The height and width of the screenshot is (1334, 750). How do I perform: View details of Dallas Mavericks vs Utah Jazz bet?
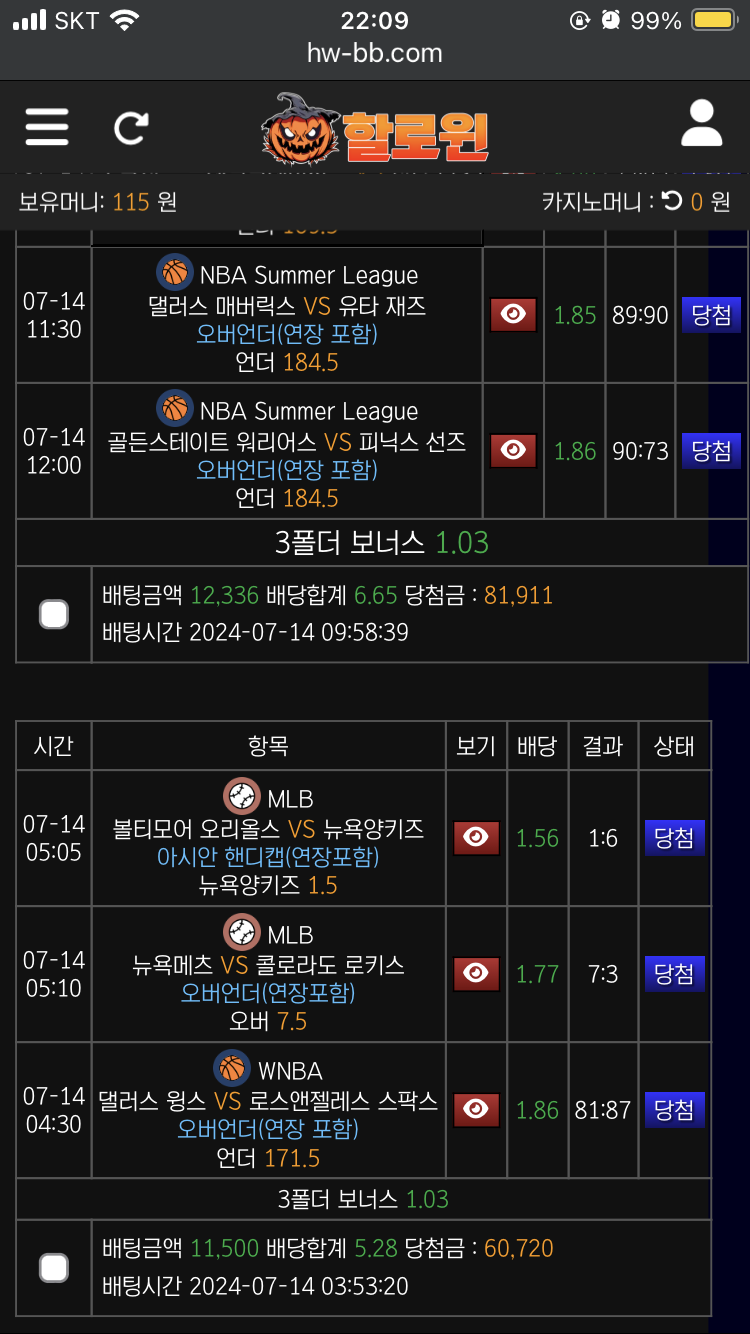coord(513,315)
